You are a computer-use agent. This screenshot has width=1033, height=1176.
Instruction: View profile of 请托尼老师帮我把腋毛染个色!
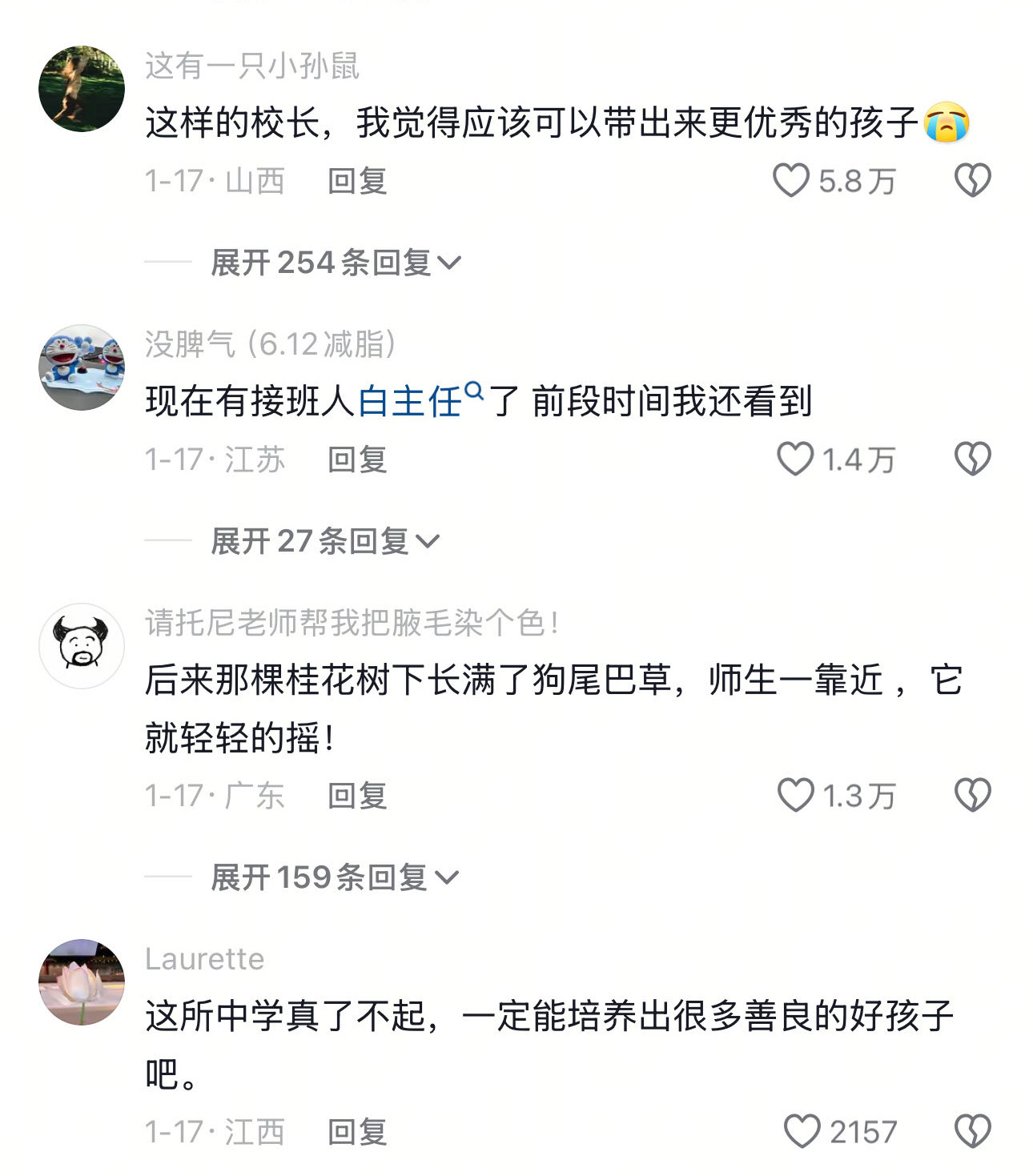tap(82, 646)
